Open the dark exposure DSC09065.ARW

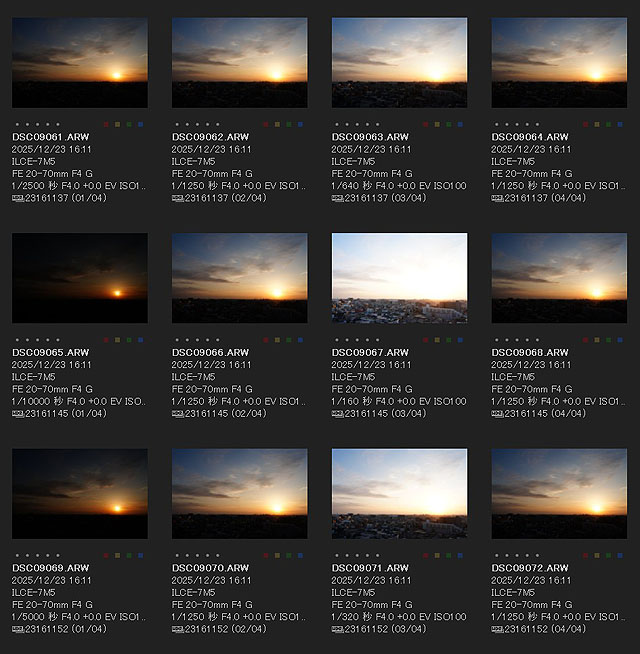point(80,278)
